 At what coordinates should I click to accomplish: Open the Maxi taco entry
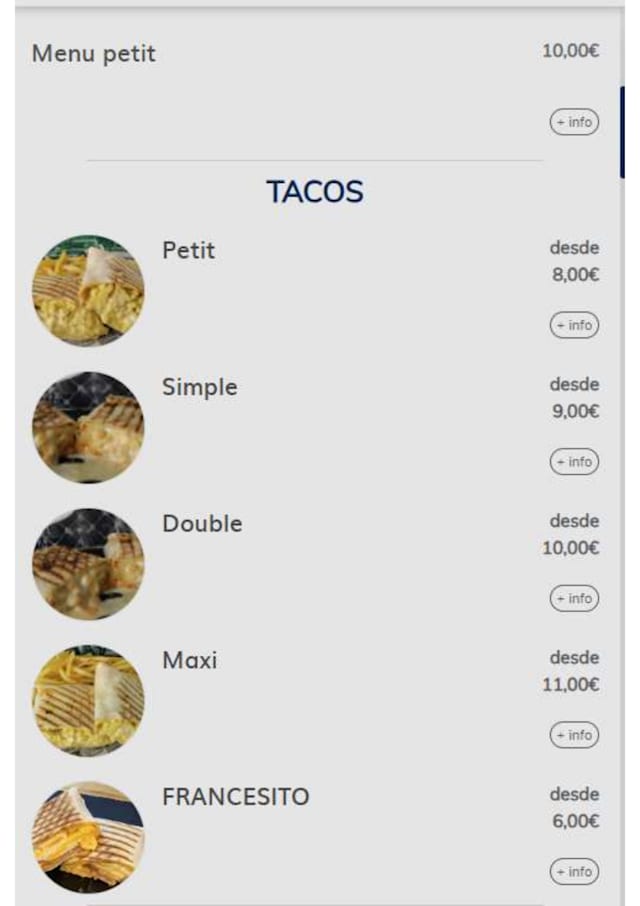[x=190, y=661]
